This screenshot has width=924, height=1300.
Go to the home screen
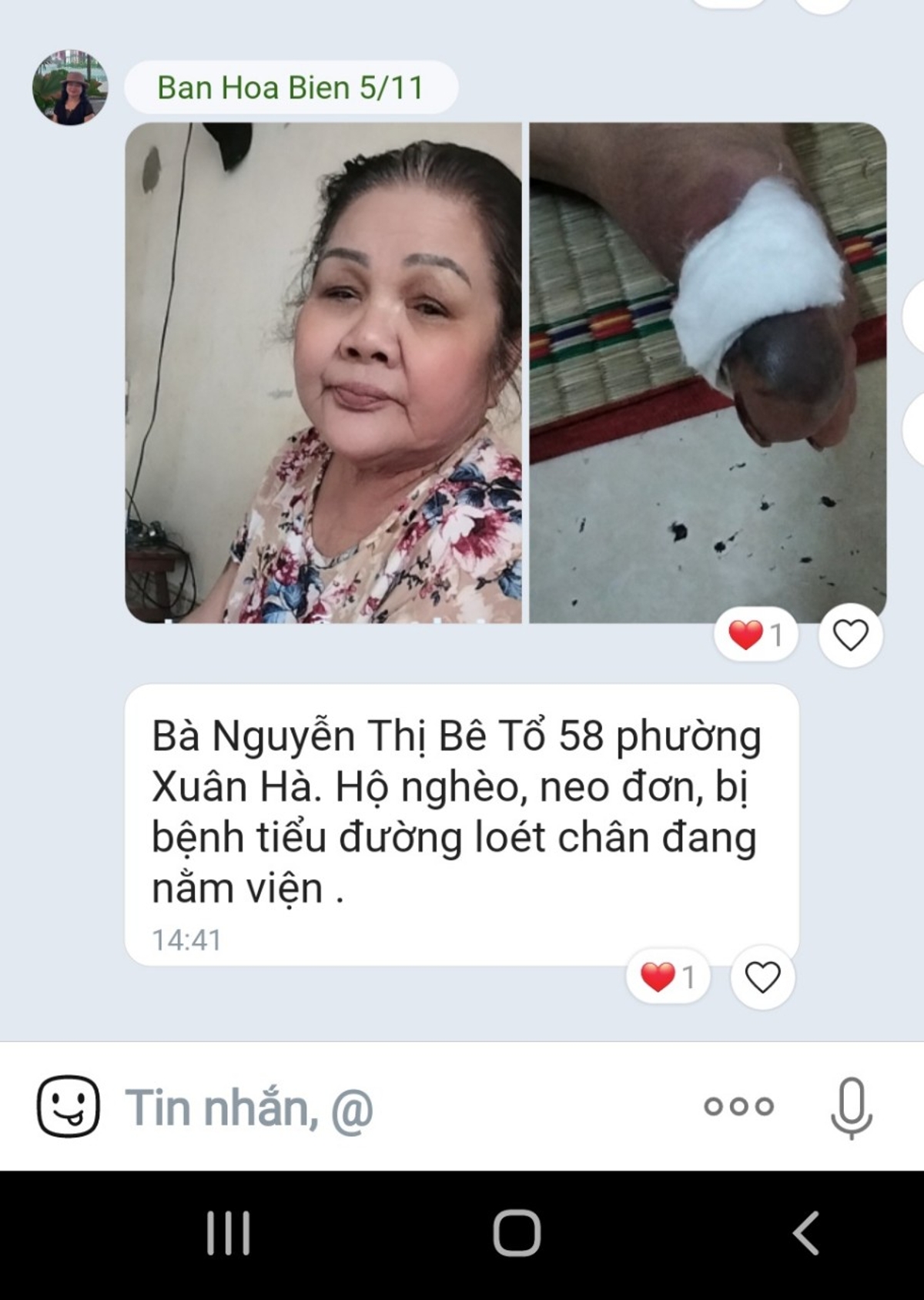coord(517,1233)
